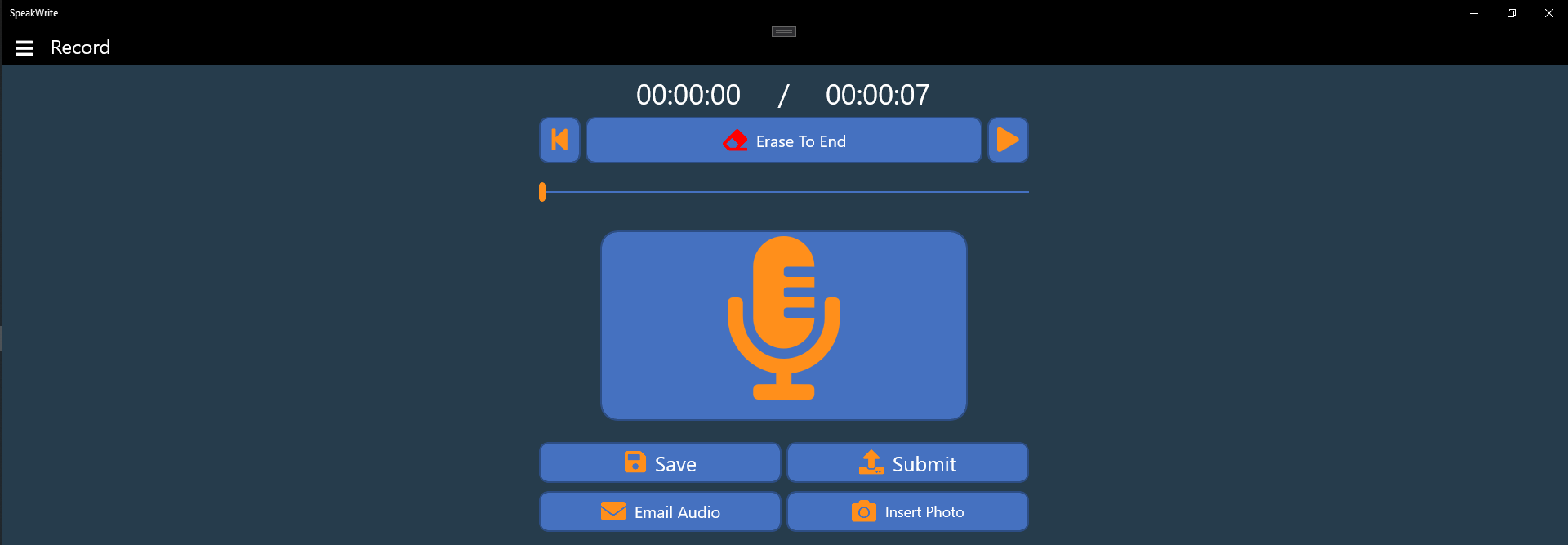Play the recorded audio
Image resolution: width=1568 pixels, height=545 pixels.
click(1008, 141)
